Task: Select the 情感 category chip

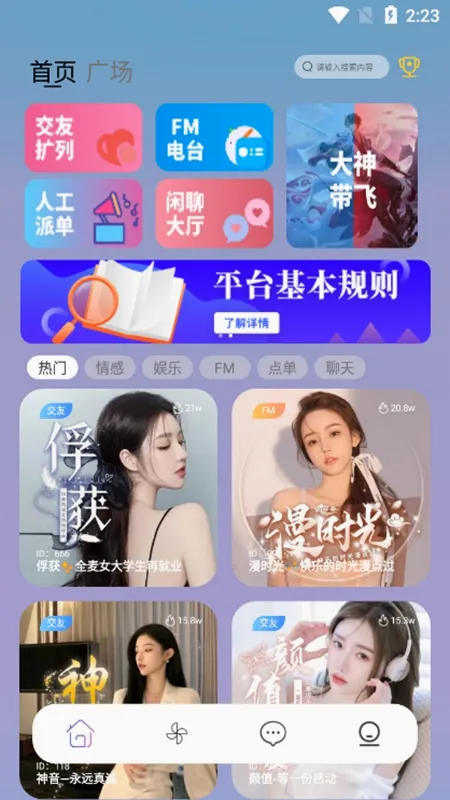Action: point(110,368)
